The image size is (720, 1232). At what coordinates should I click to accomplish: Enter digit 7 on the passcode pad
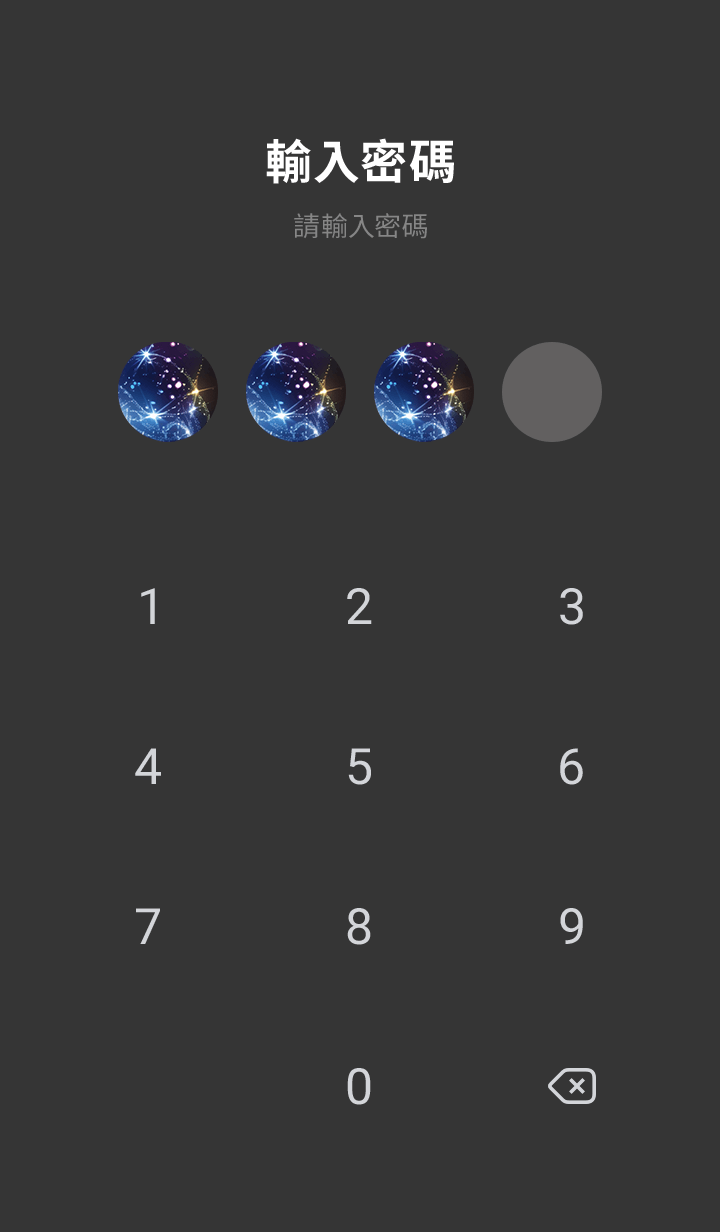148,927
